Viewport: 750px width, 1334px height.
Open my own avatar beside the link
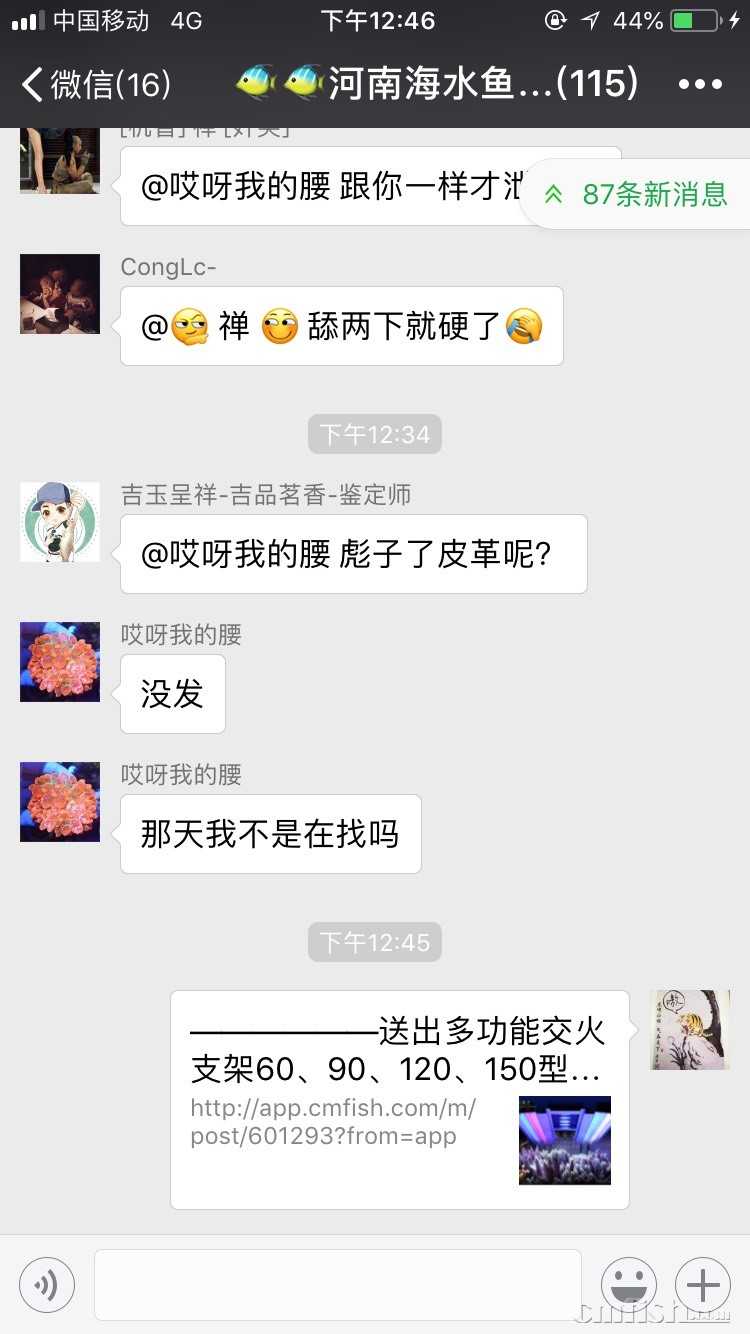[690, 1030]
